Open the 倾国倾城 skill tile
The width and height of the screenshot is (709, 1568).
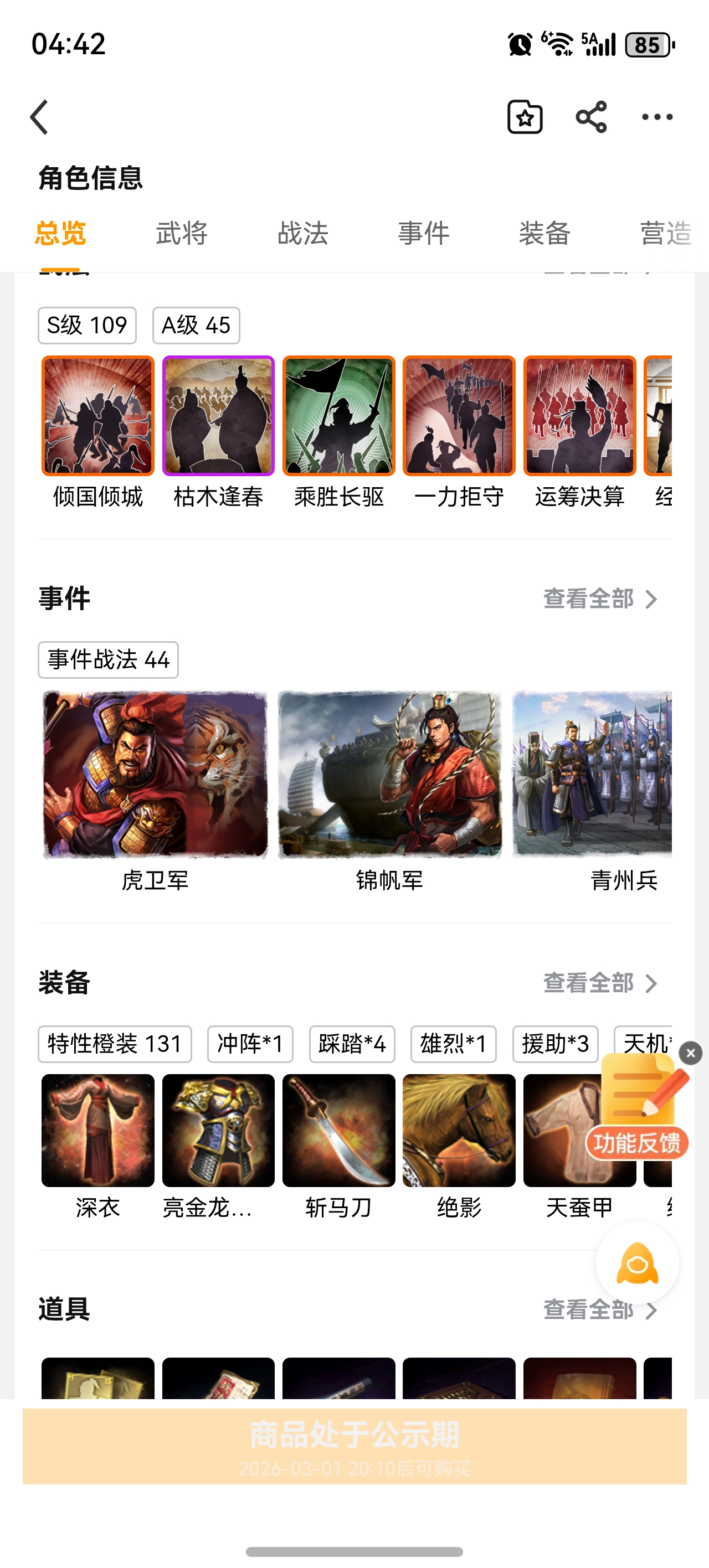[97, 416]
